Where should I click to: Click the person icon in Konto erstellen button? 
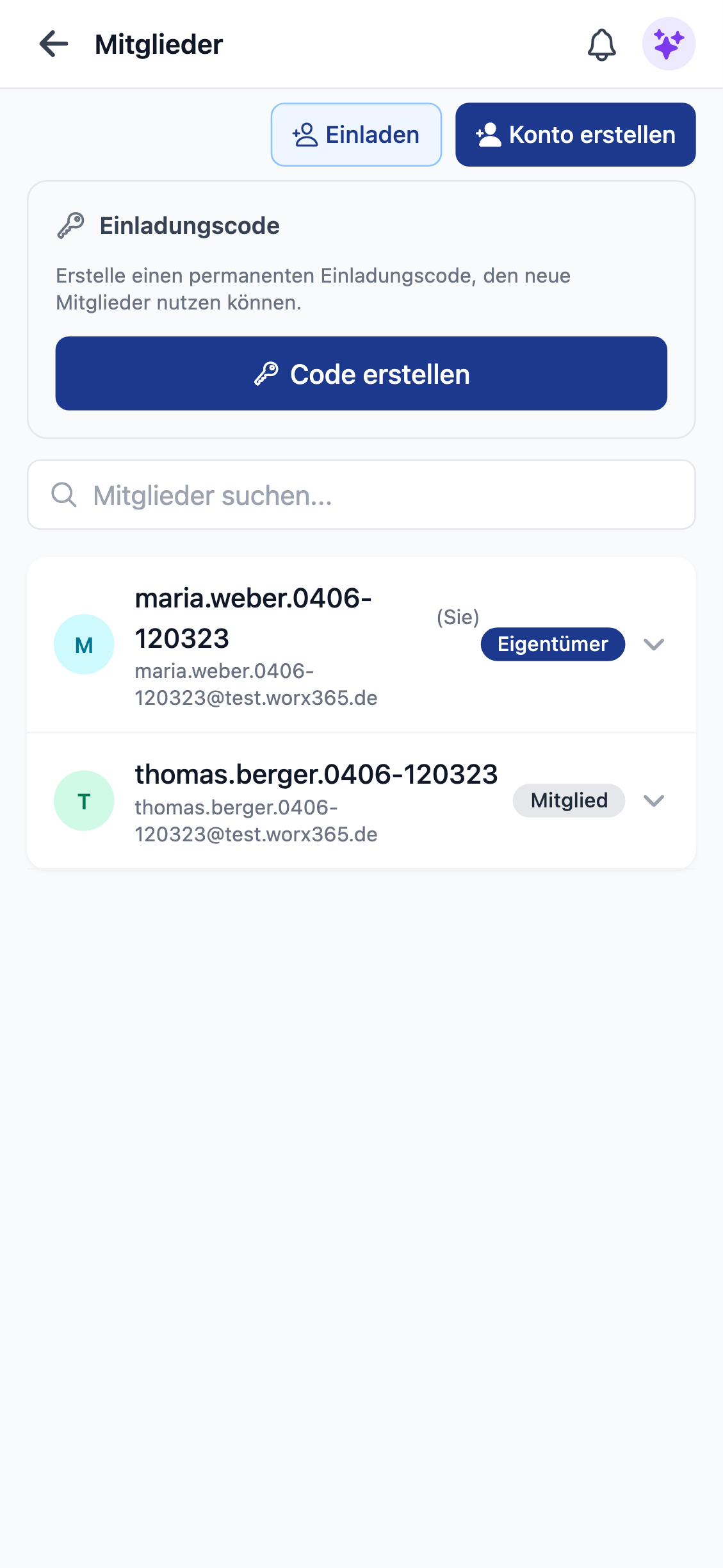click(x=489, y=135)
